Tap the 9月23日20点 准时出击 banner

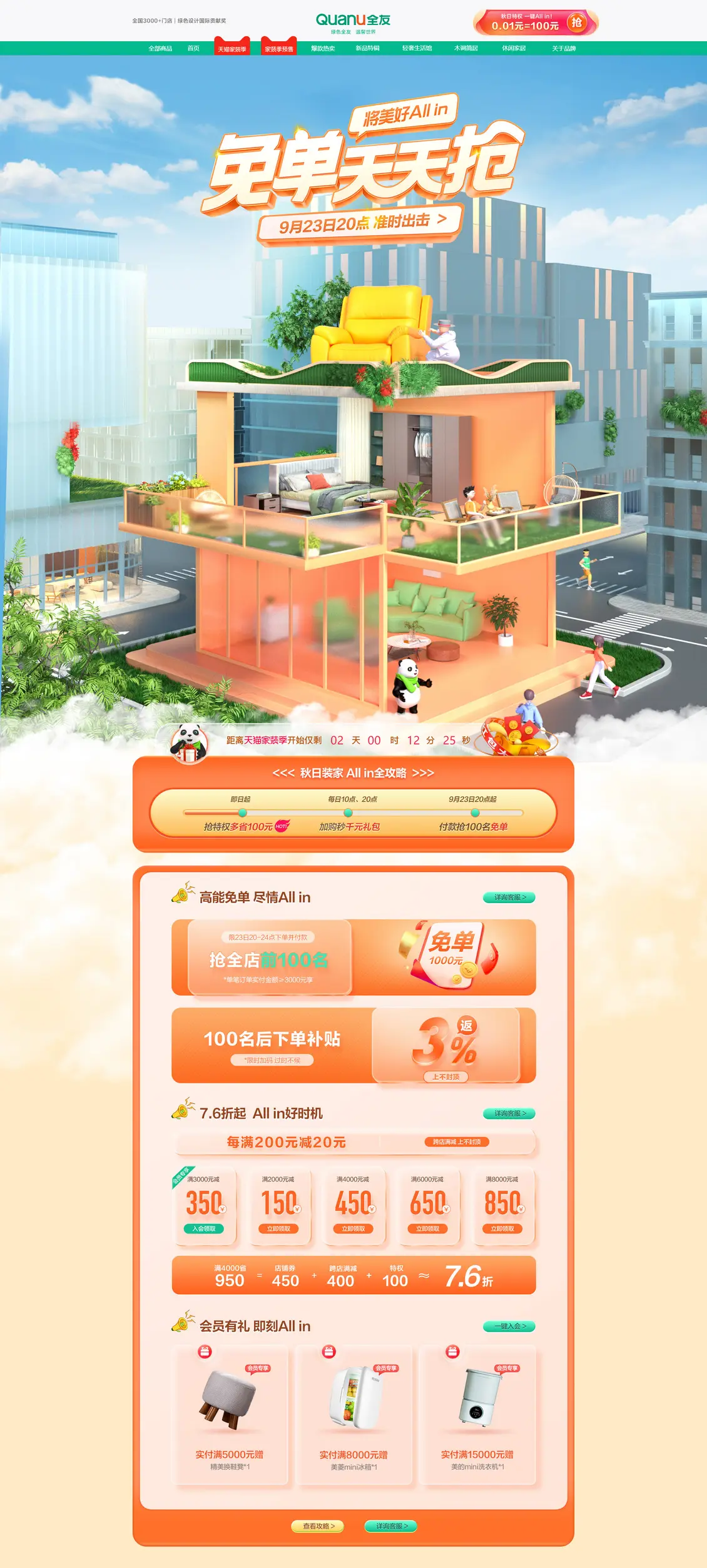(x=361, y=223)
